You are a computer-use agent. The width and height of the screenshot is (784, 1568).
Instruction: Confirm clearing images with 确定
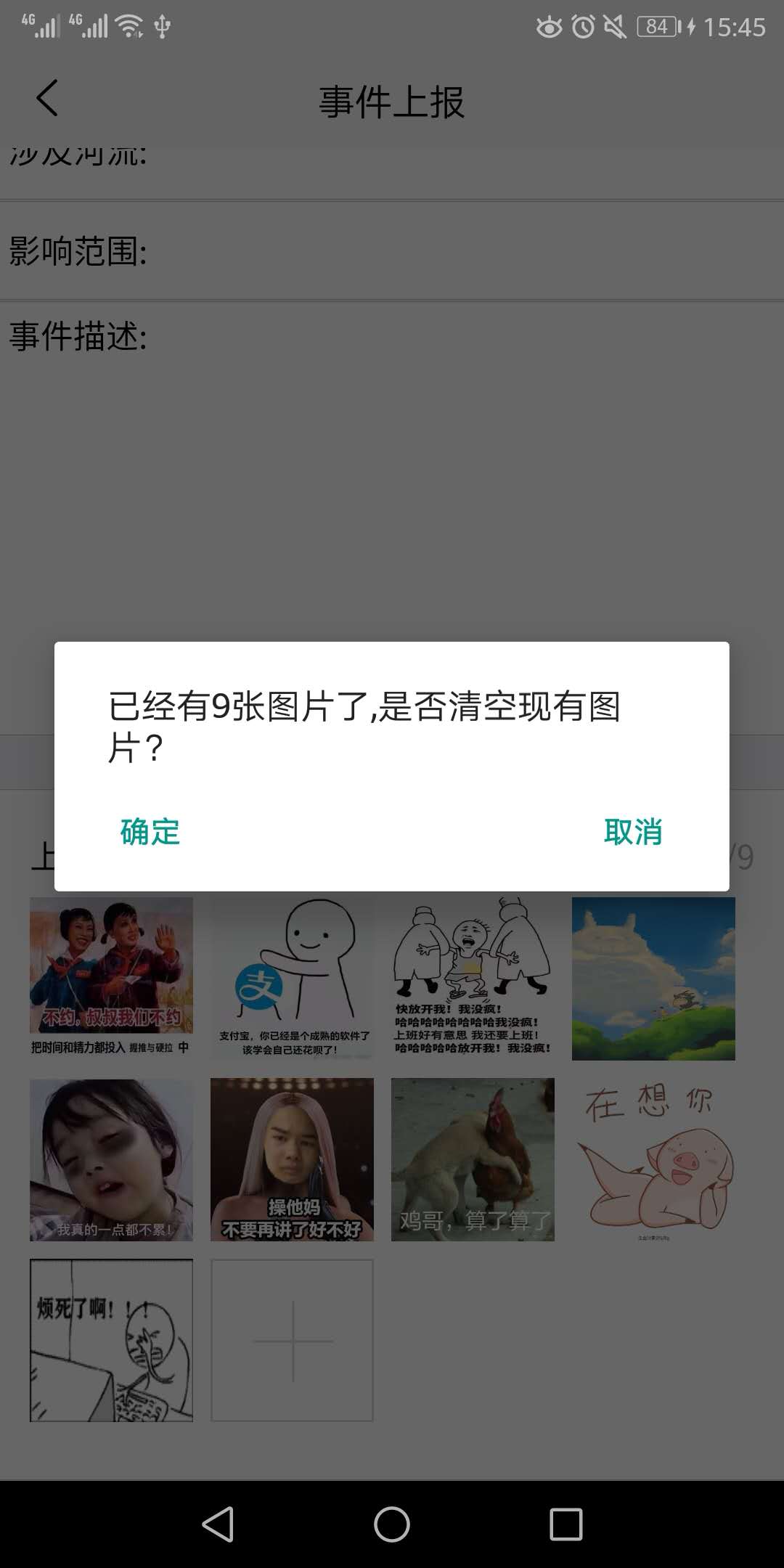coord(150,832)
